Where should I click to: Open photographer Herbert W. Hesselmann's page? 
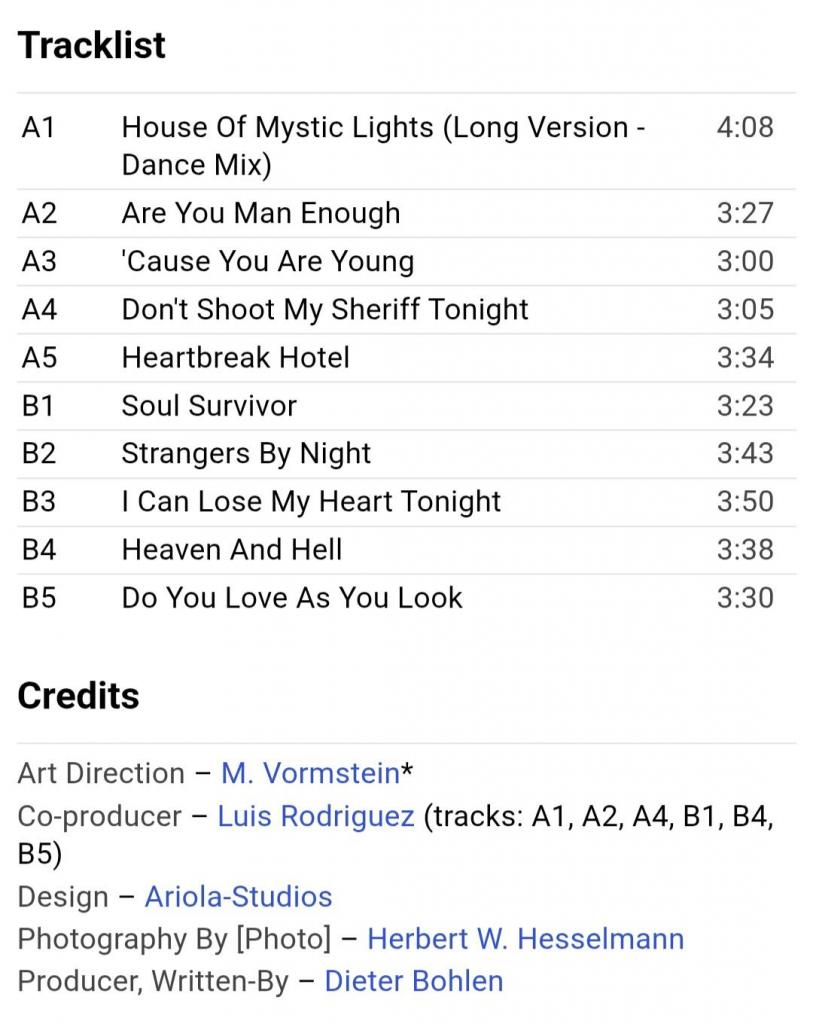pos(525,939)
